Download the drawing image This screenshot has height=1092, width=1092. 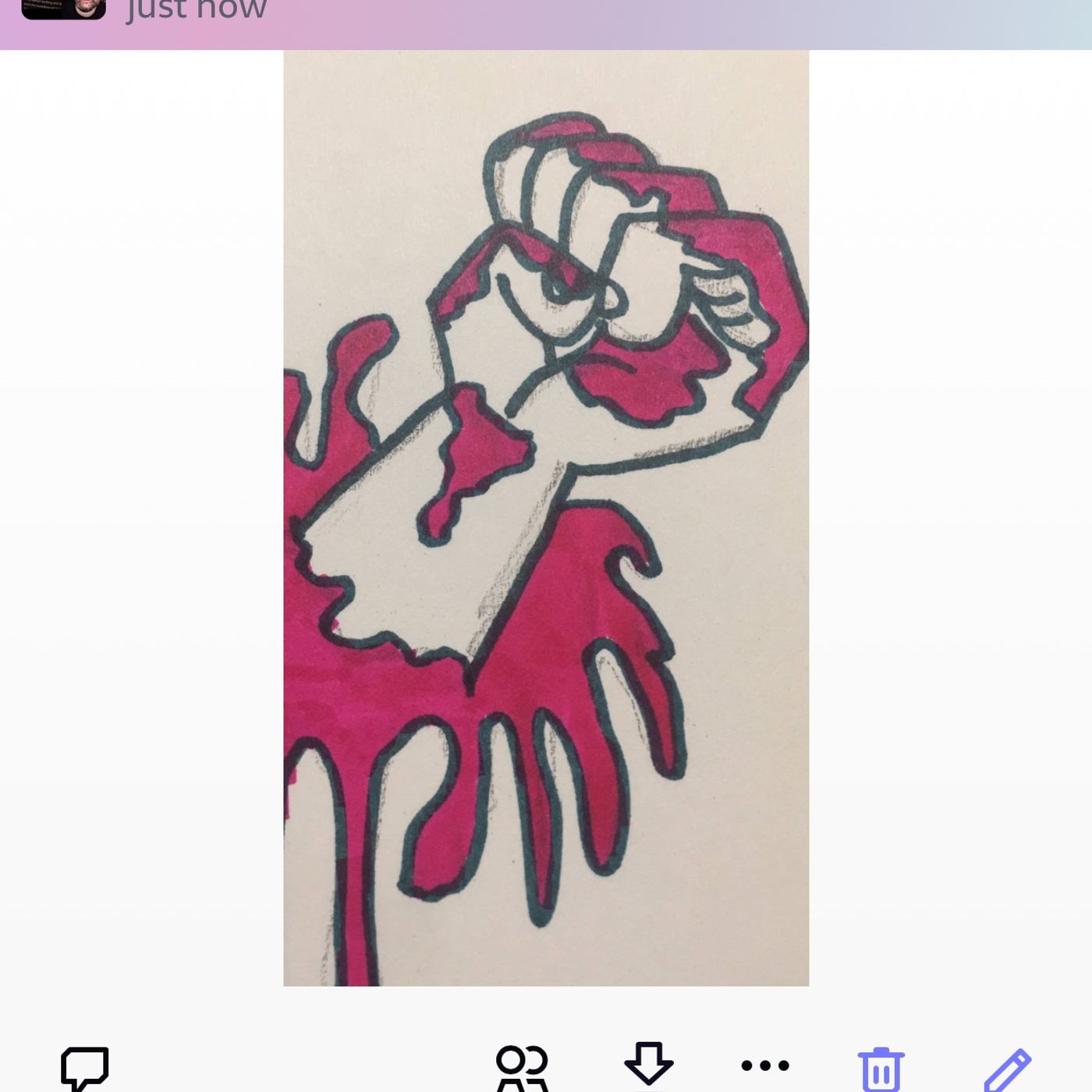click(x=648, y=1064)
